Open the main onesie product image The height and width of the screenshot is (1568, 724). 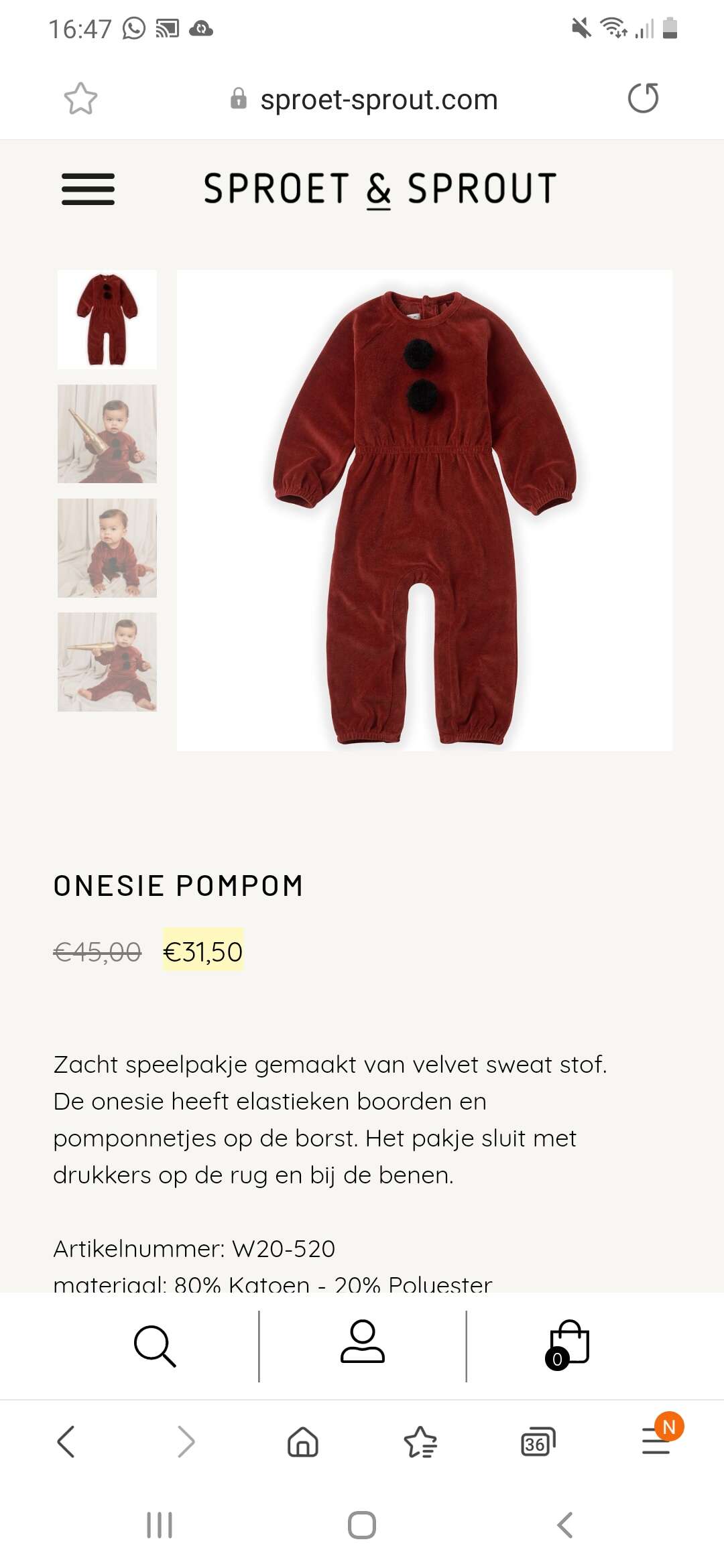[424, 511]
